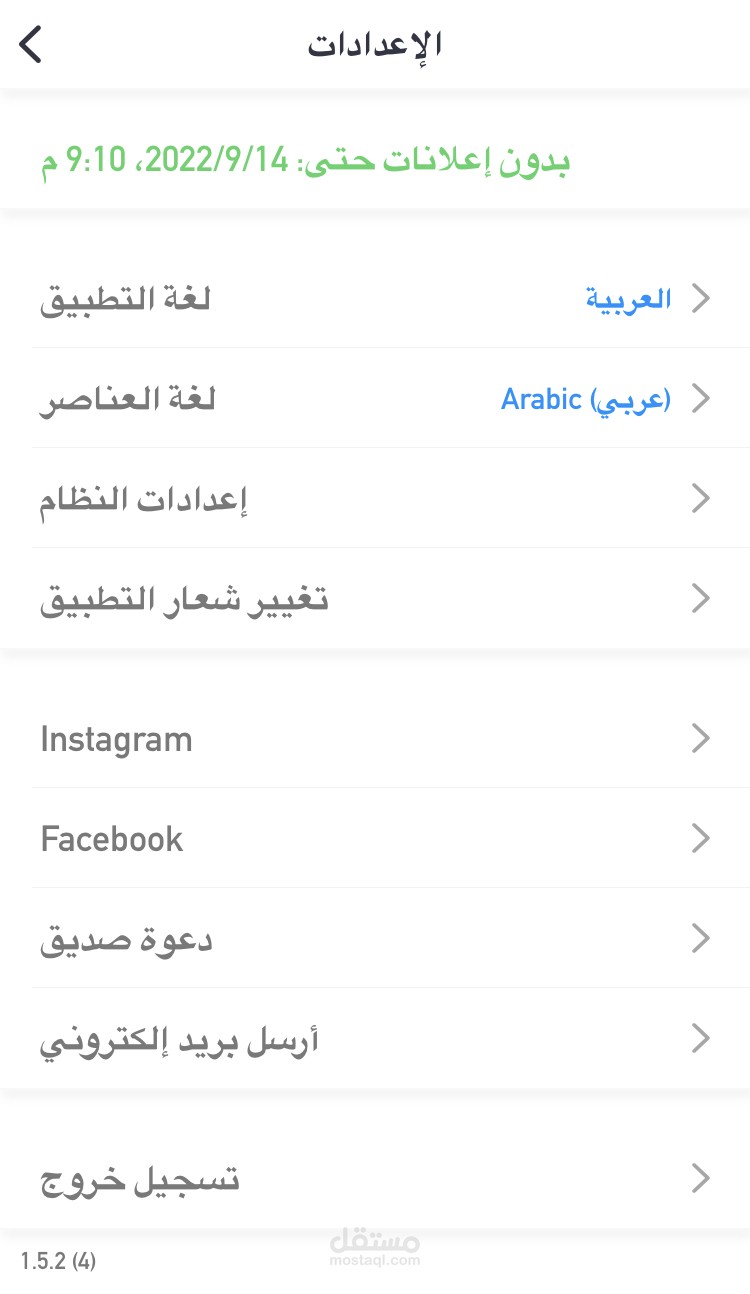Viewport: 750px width, 1294px height.
Task: Open the لغة العناصر setting
Action: coord(375,398)
